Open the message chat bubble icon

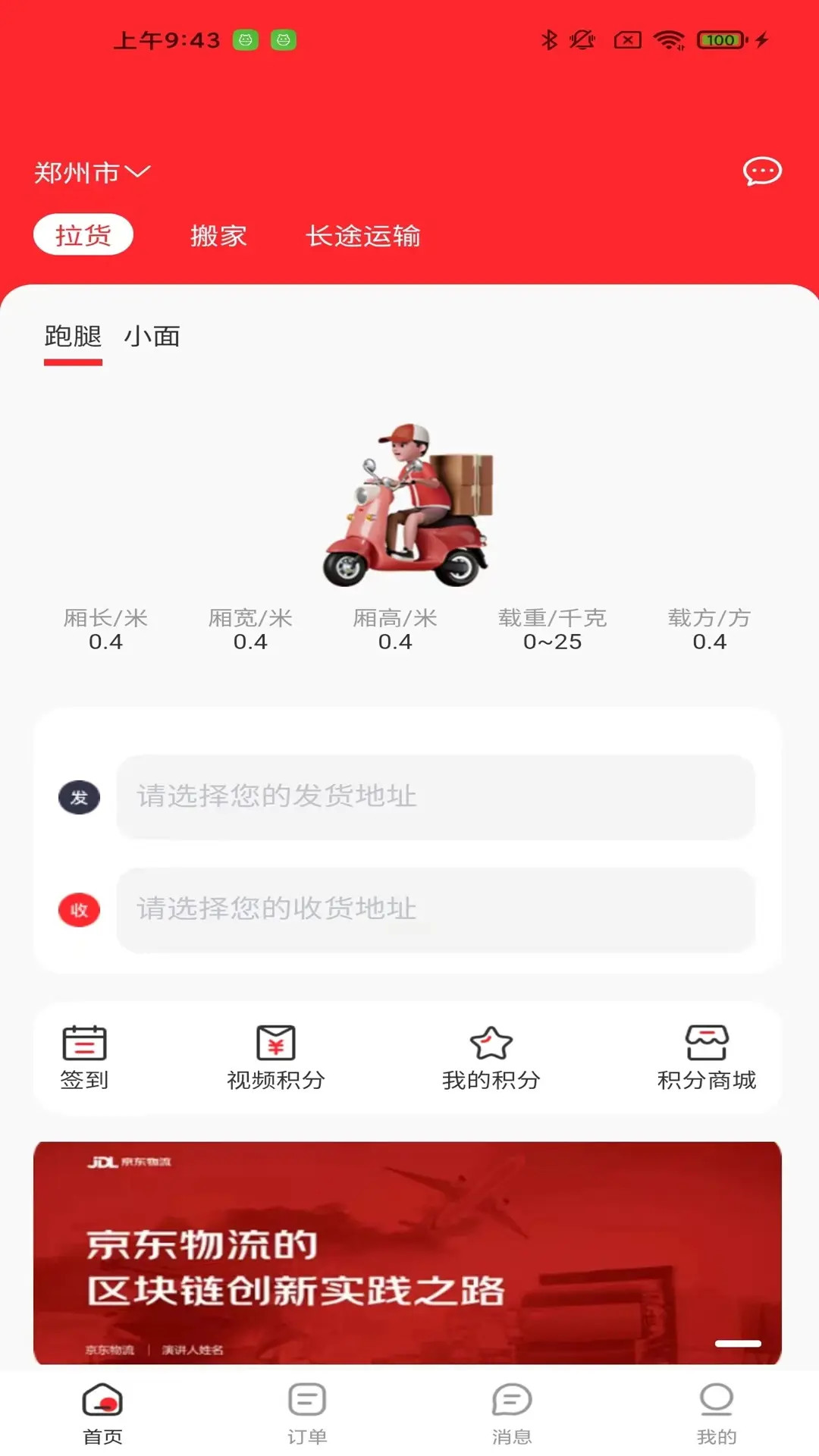pyautogui.click(x=761, y=172)
